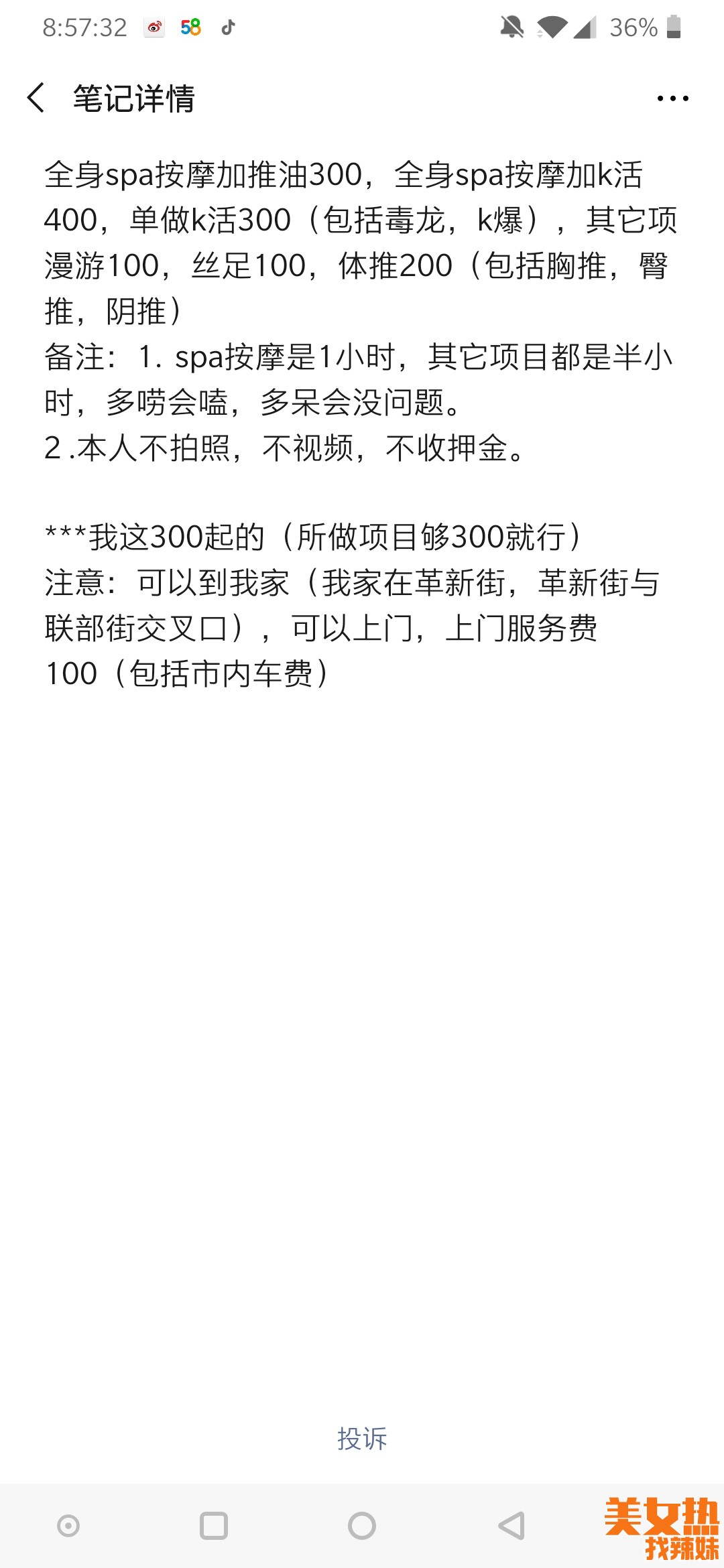Open recent apps
This screenshot has height=1568, width=724.
pos(214,1526)
